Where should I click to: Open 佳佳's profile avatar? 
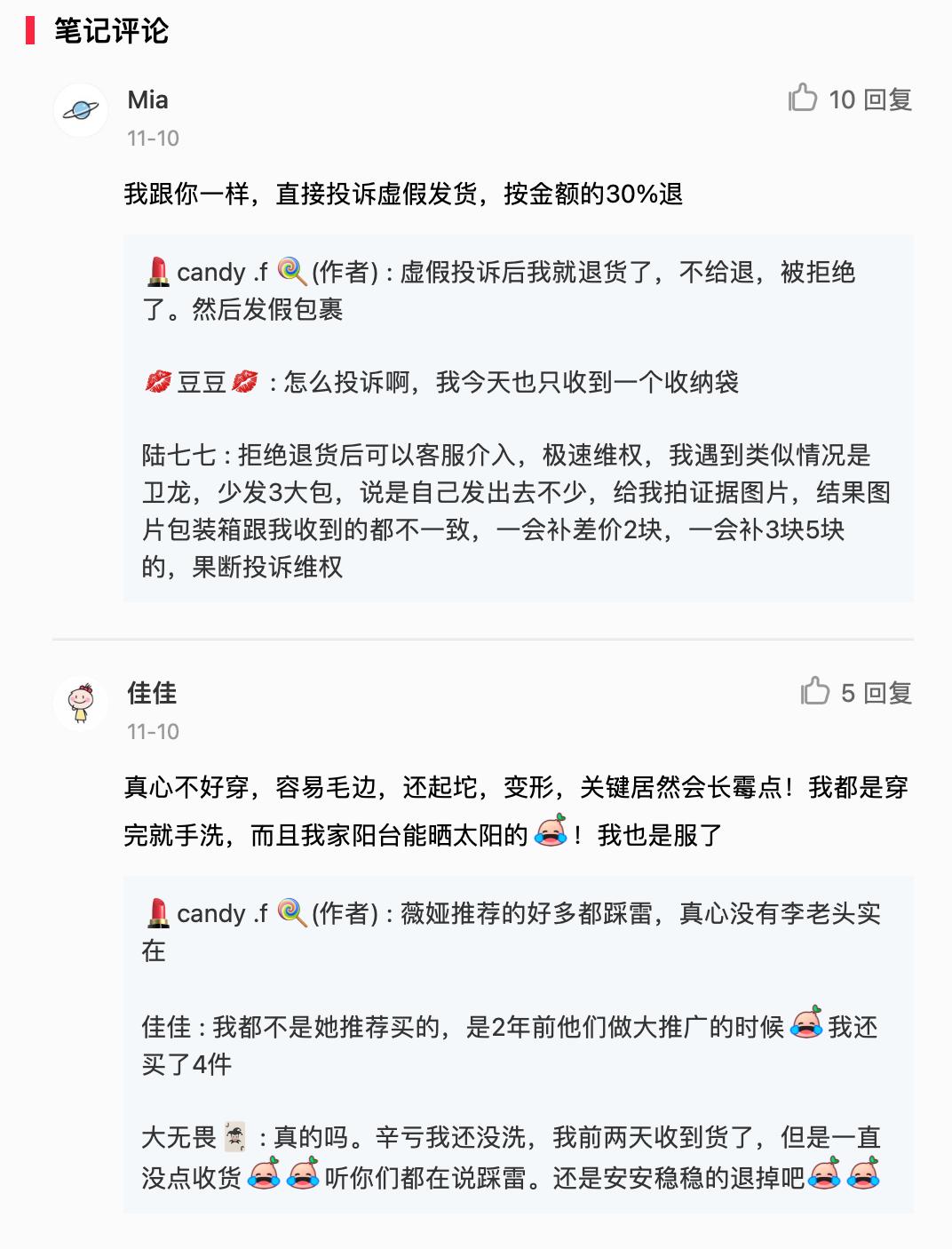[x=81, y=704]
